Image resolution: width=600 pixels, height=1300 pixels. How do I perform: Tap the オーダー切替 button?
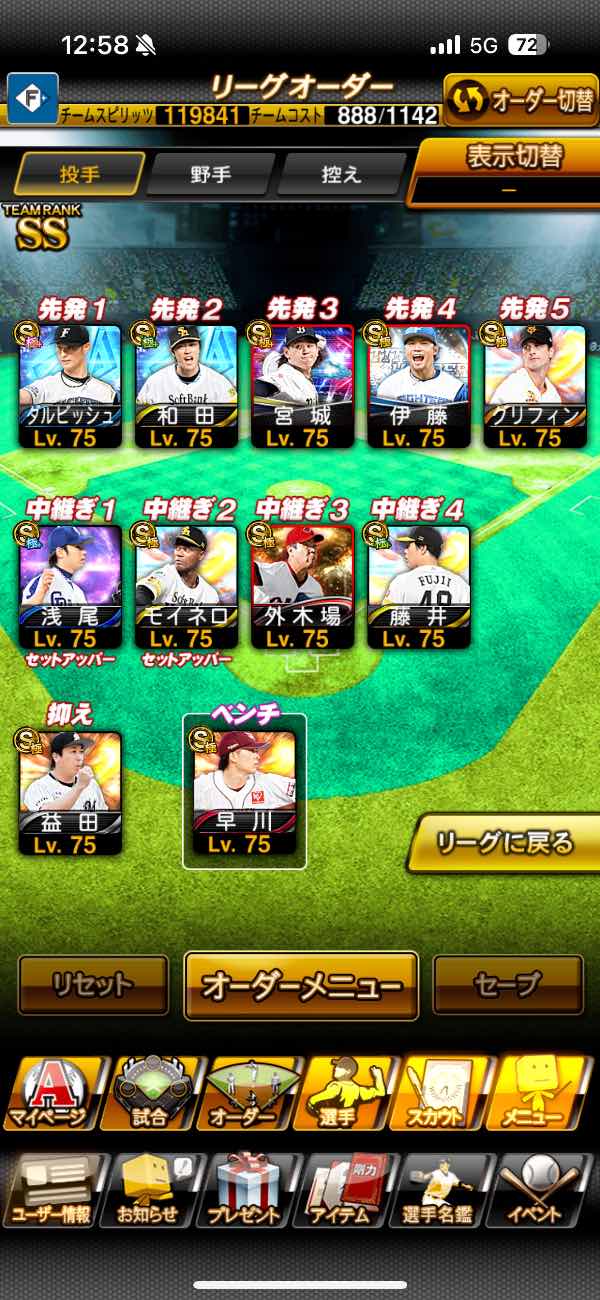520,99
